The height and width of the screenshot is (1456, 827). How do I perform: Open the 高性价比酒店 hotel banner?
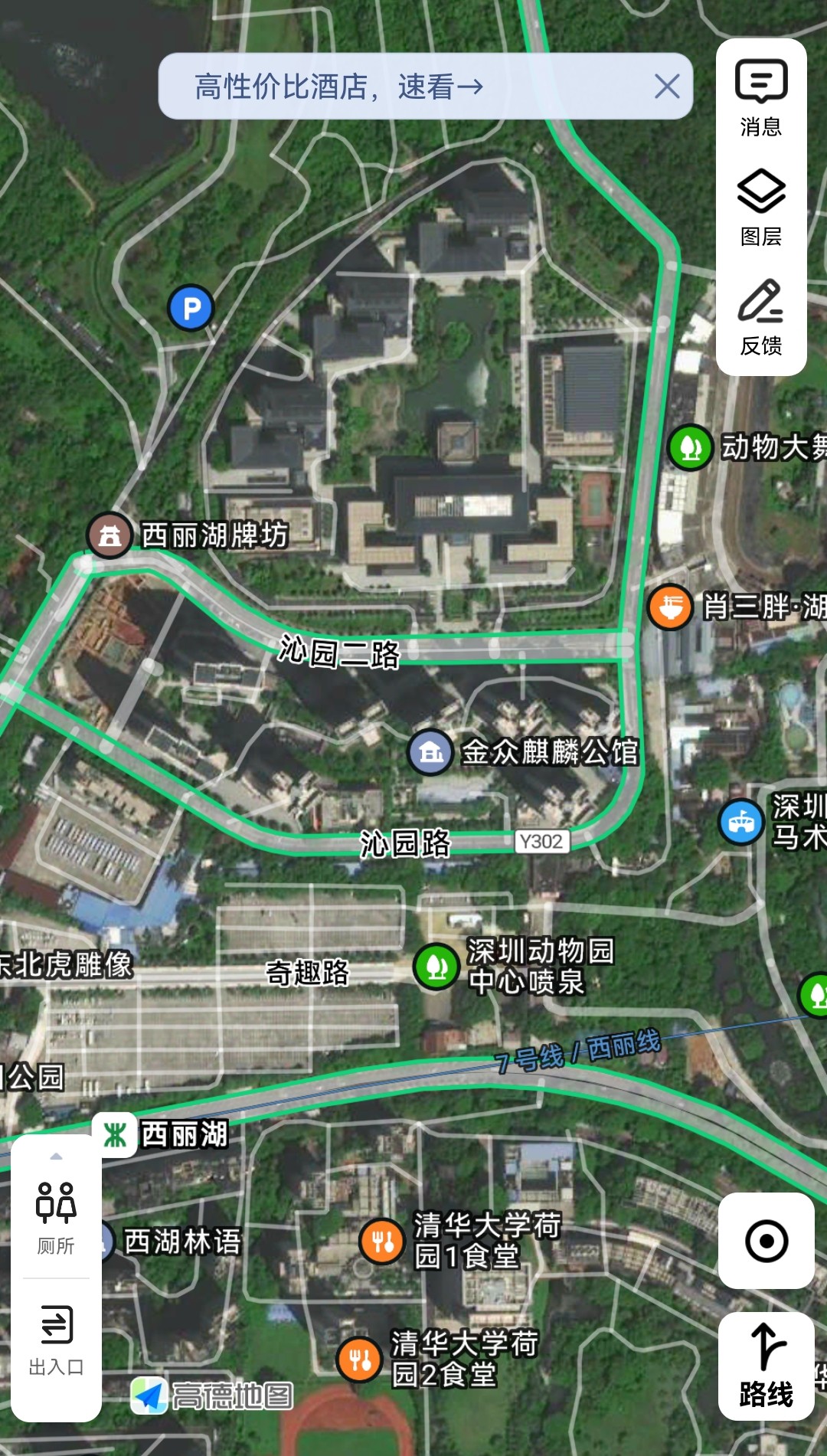339,87
